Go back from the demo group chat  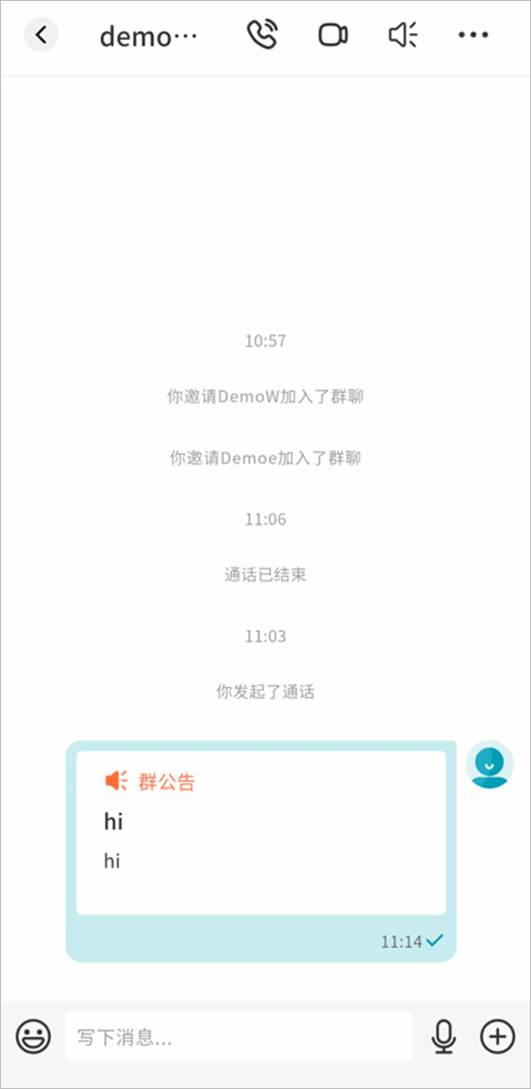(x=41, y=35)
